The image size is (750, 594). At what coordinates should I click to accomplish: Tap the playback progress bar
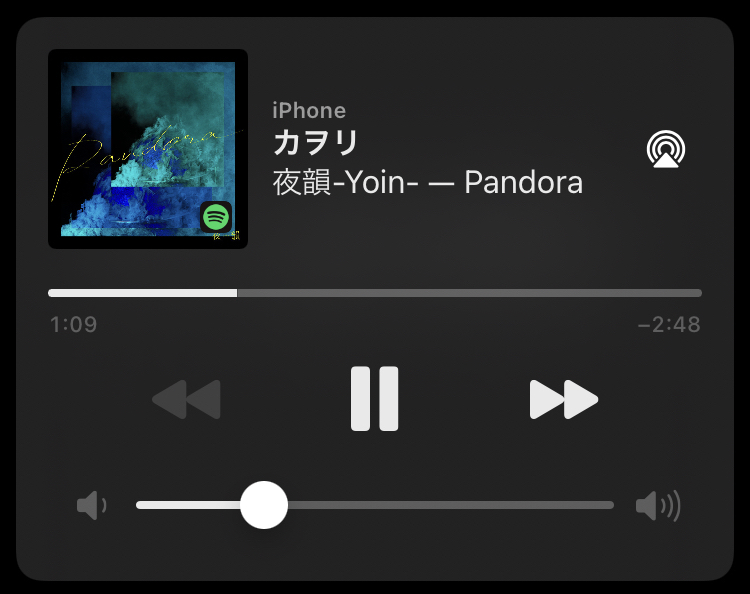375,293
